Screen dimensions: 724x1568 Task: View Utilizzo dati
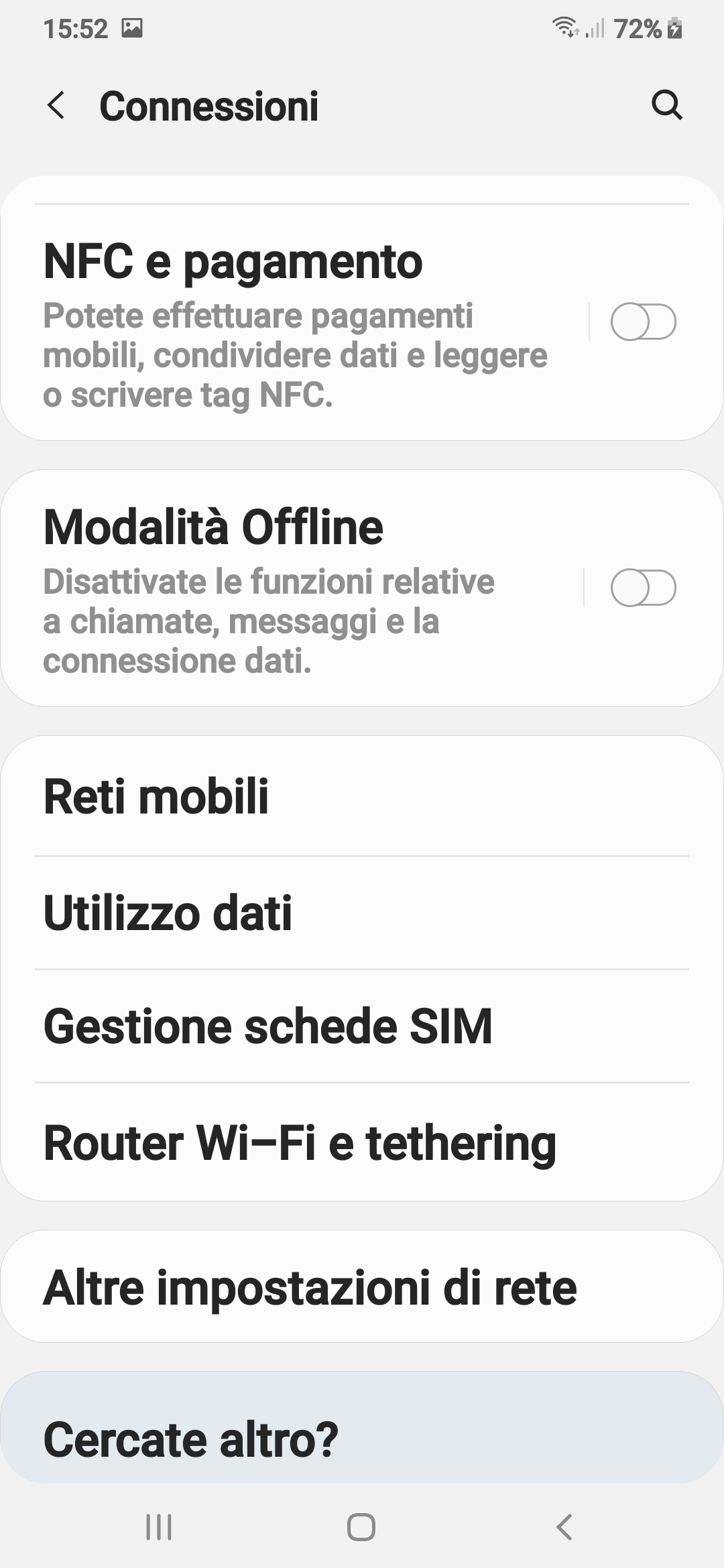(x=362, y=913)
